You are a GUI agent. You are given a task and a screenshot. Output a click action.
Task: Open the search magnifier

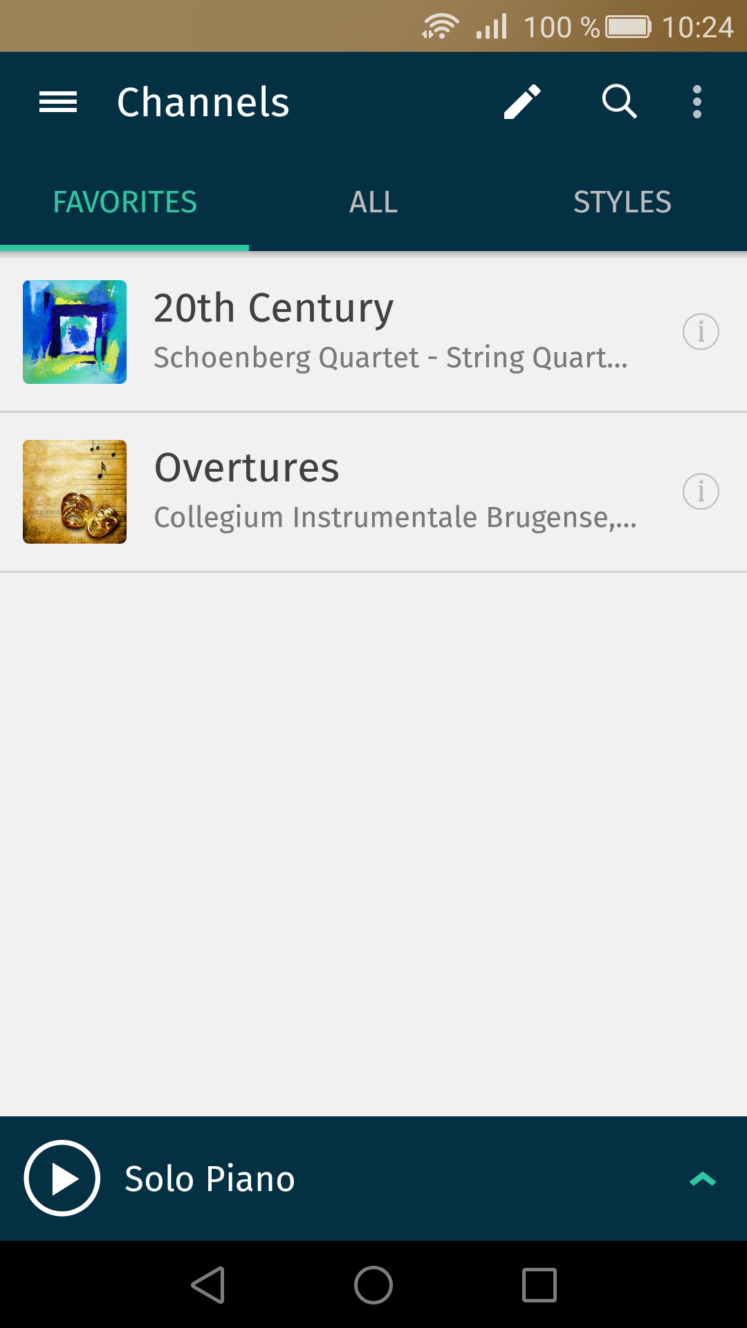pyautogui.click(x=619, y=102)
